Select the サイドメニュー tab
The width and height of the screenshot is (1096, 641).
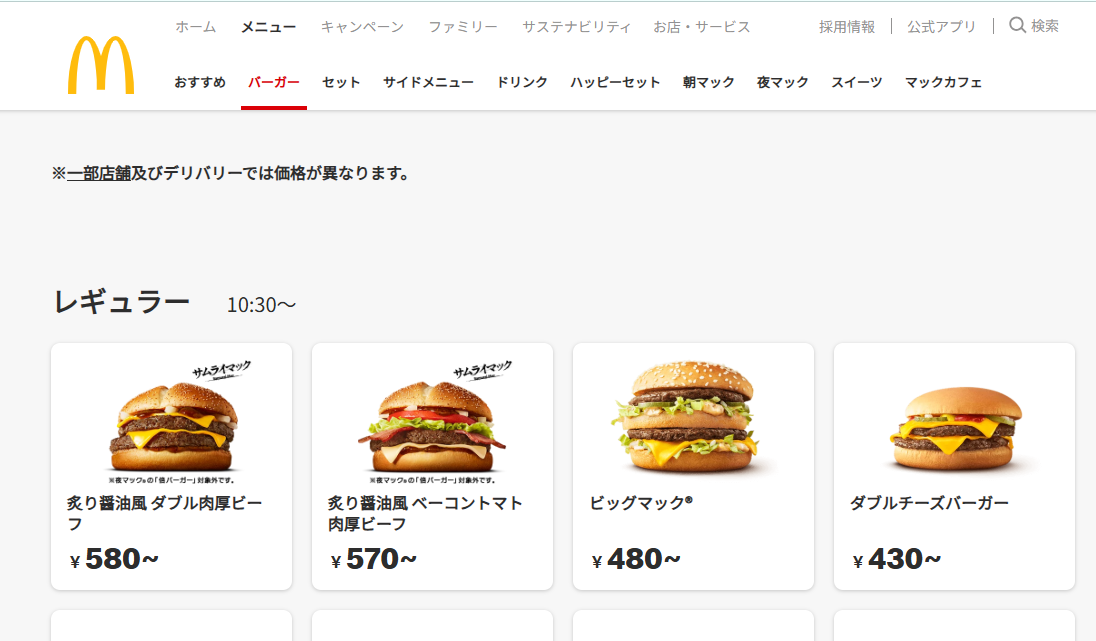point(428,83)
